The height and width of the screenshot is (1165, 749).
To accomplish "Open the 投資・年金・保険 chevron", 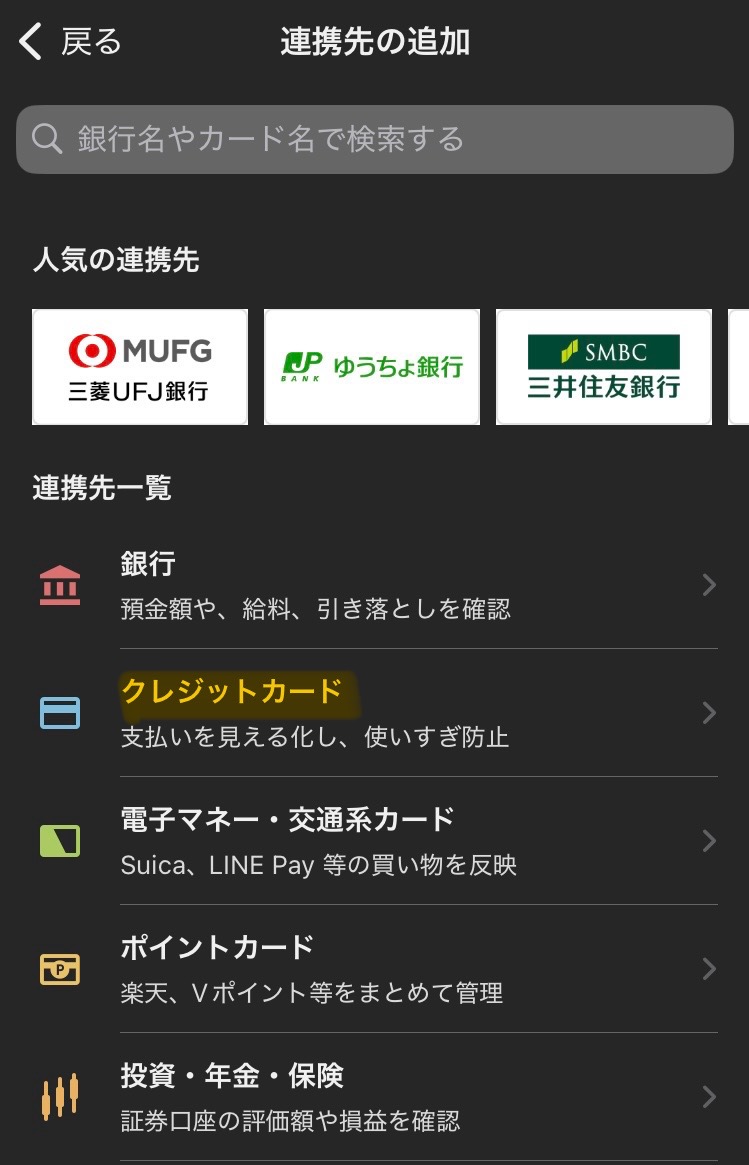I will point(710,1097).
